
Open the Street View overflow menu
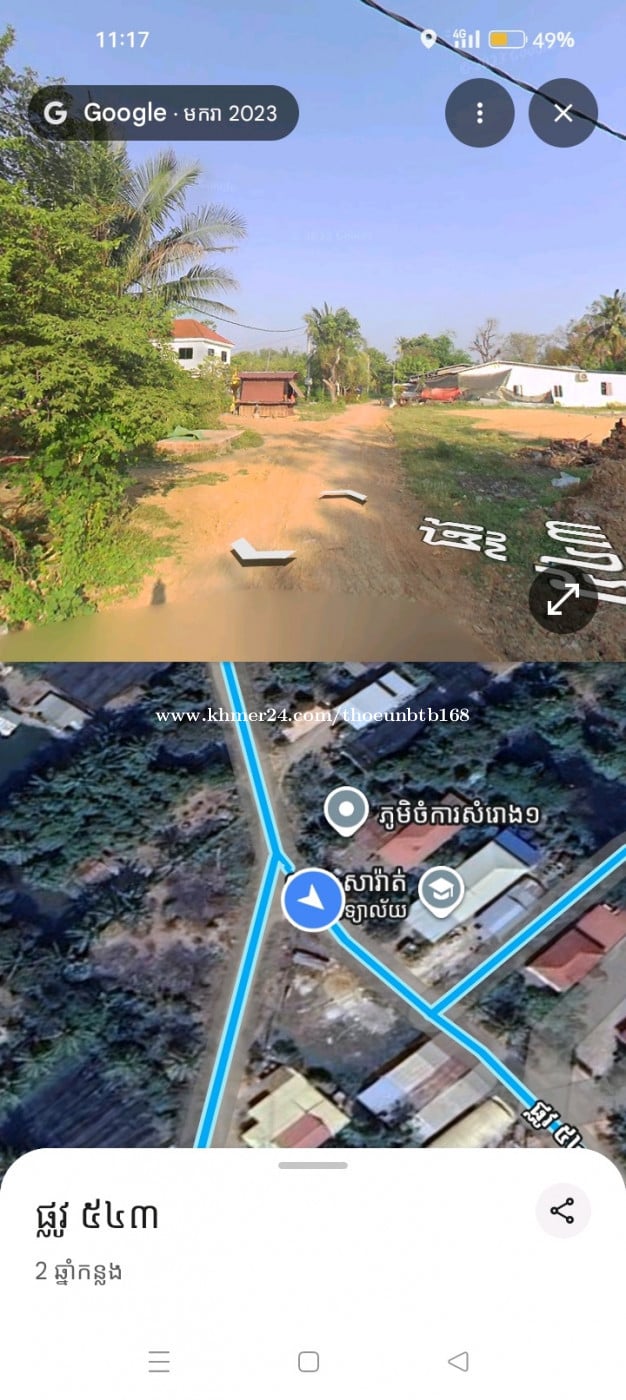point(480,113)
